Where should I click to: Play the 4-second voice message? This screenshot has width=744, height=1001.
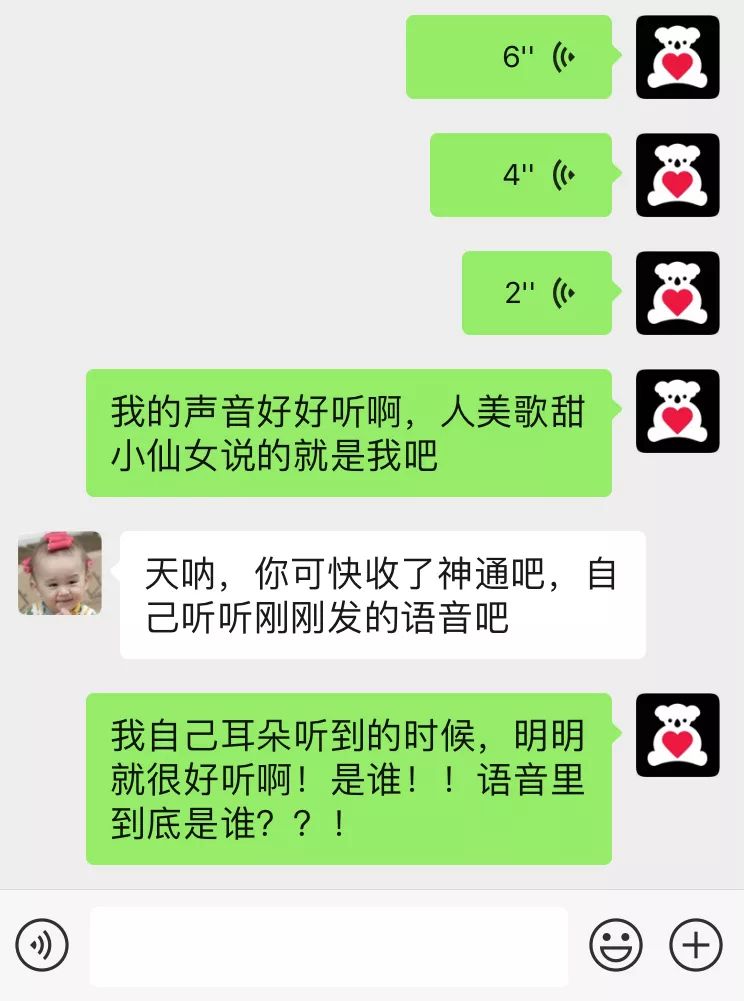520,175
